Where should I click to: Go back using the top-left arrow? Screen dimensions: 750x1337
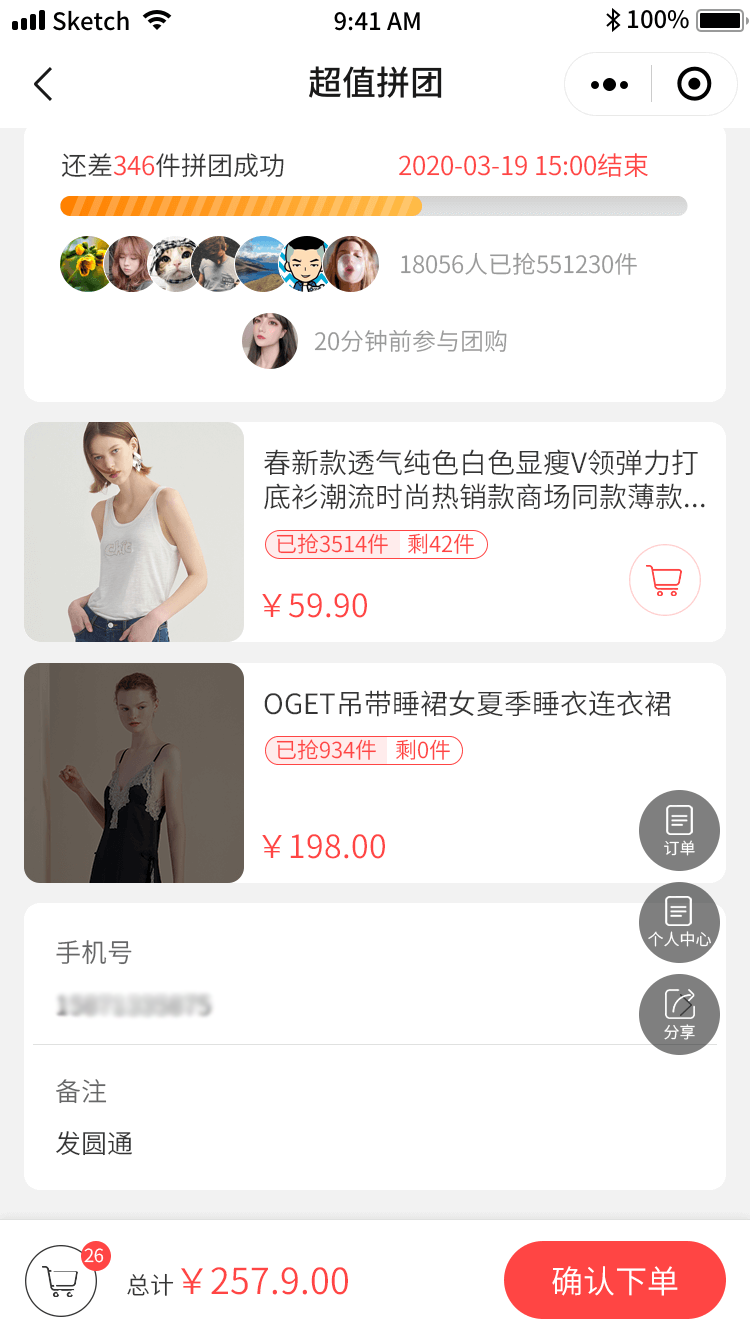pos(43,84)
